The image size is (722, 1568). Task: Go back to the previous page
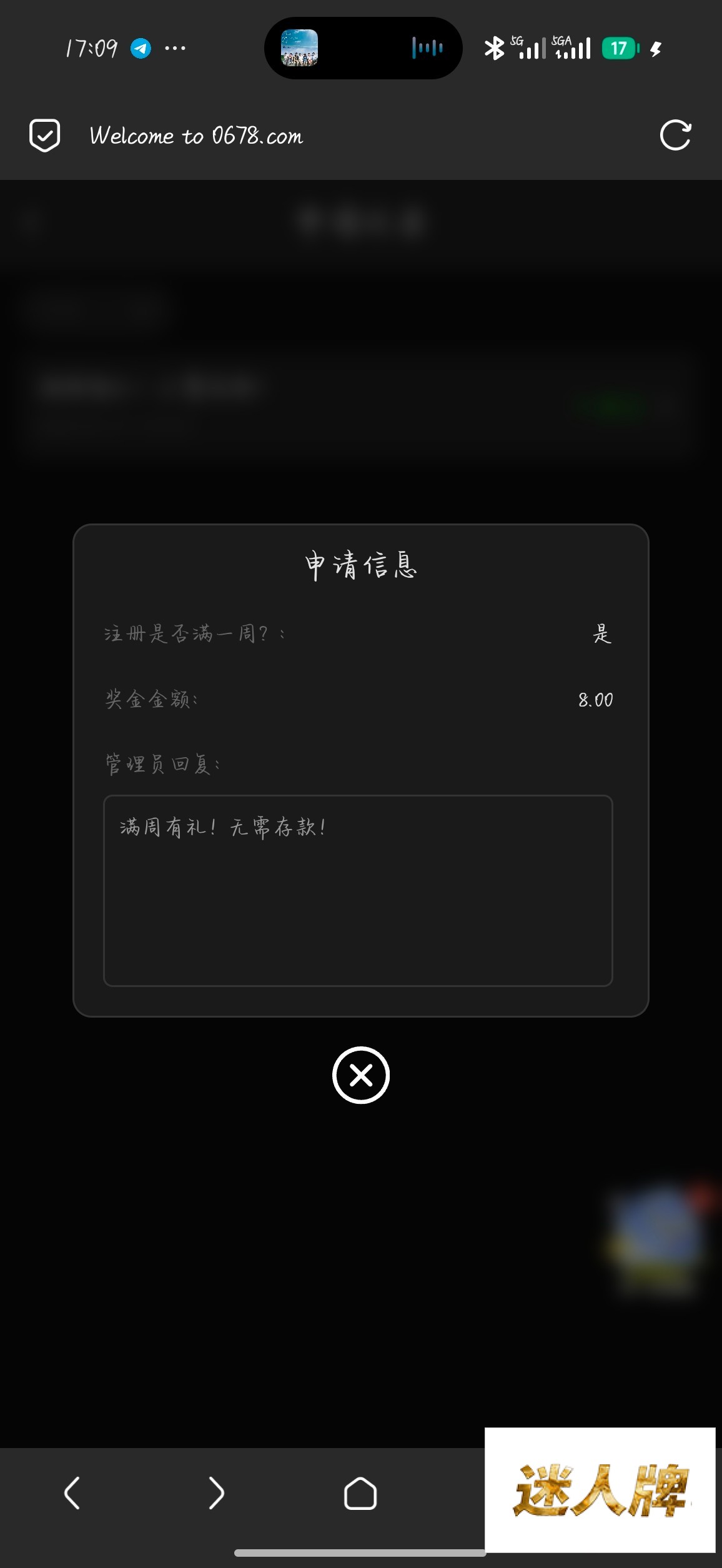coord(72,1493)
